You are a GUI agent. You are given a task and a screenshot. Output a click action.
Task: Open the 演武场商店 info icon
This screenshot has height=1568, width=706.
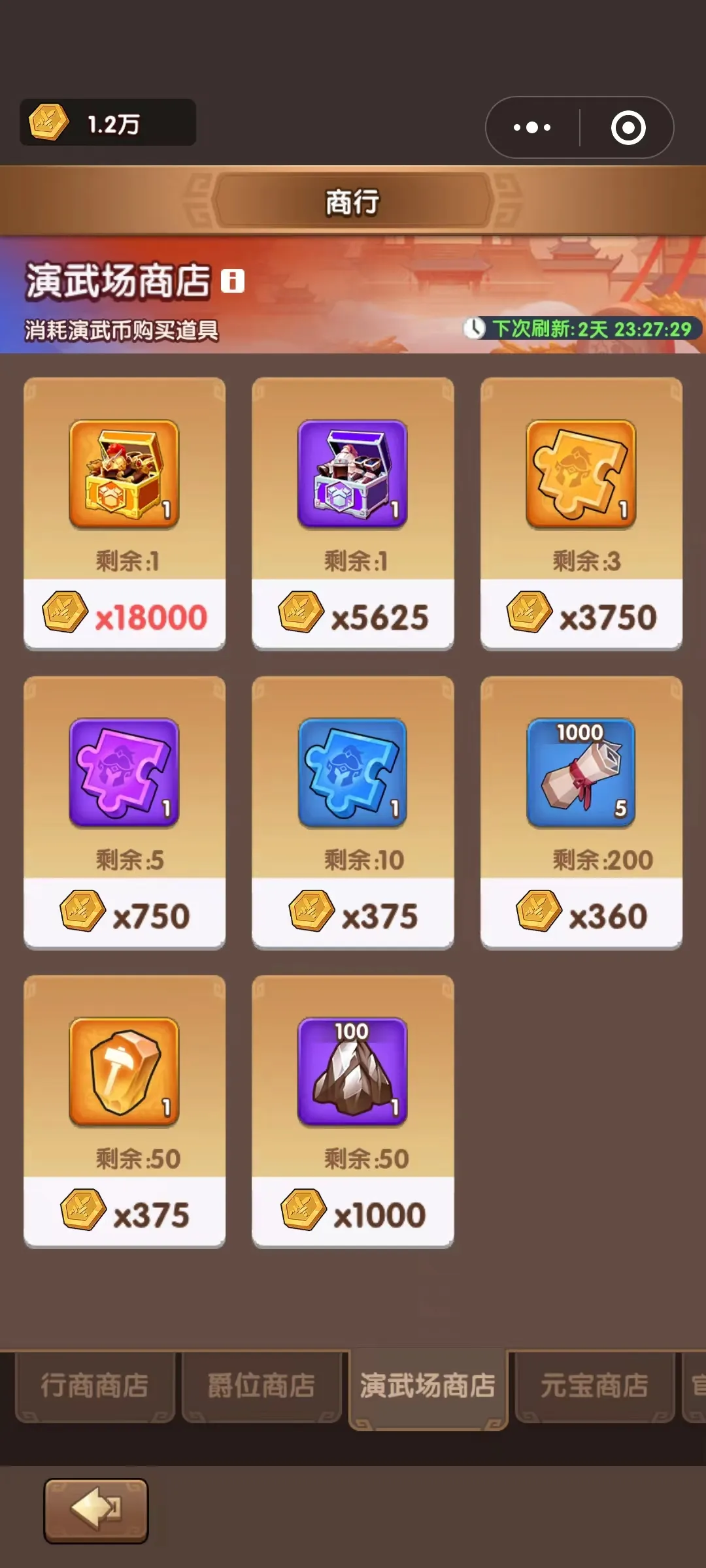[233, 281]
